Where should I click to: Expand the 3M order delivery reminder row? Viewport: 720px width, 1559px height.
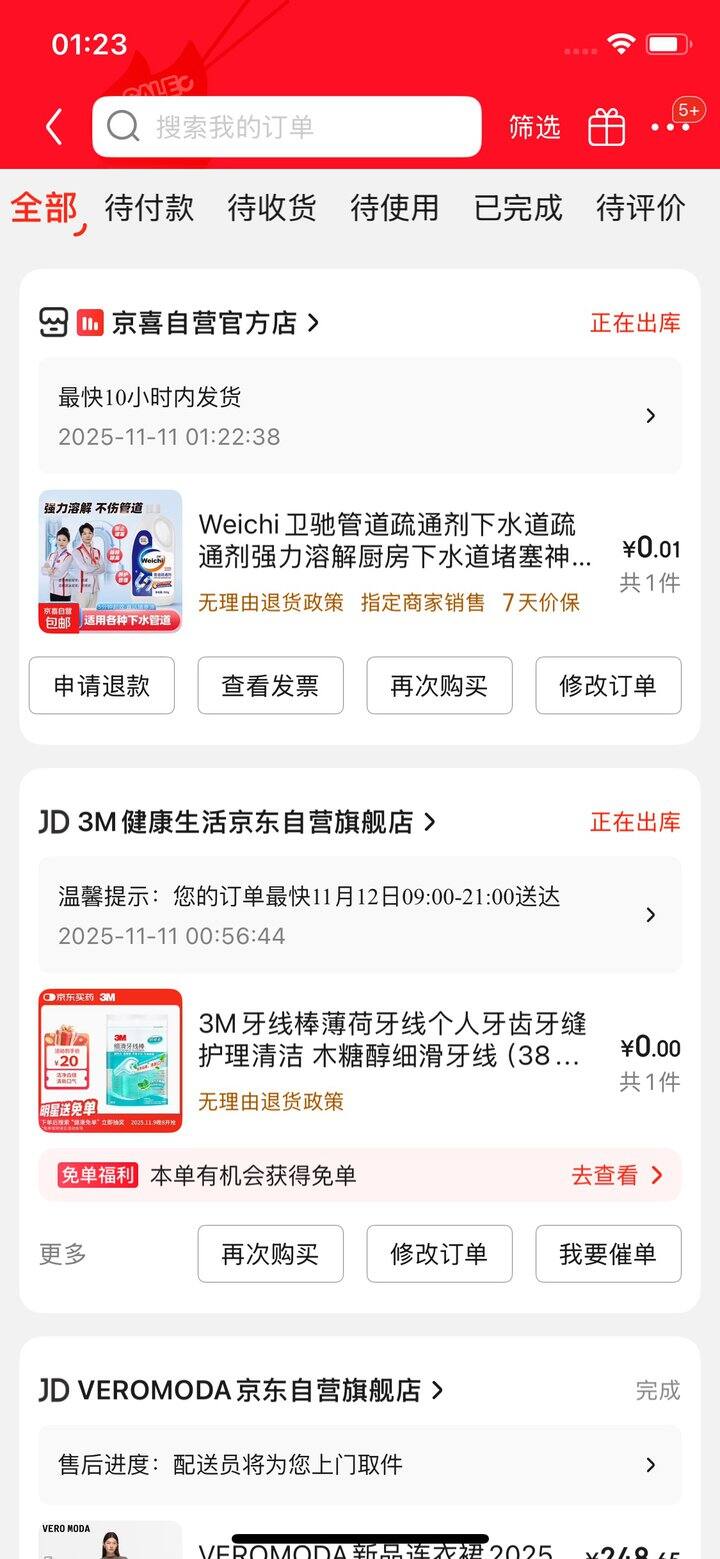(x=652, y=915)
